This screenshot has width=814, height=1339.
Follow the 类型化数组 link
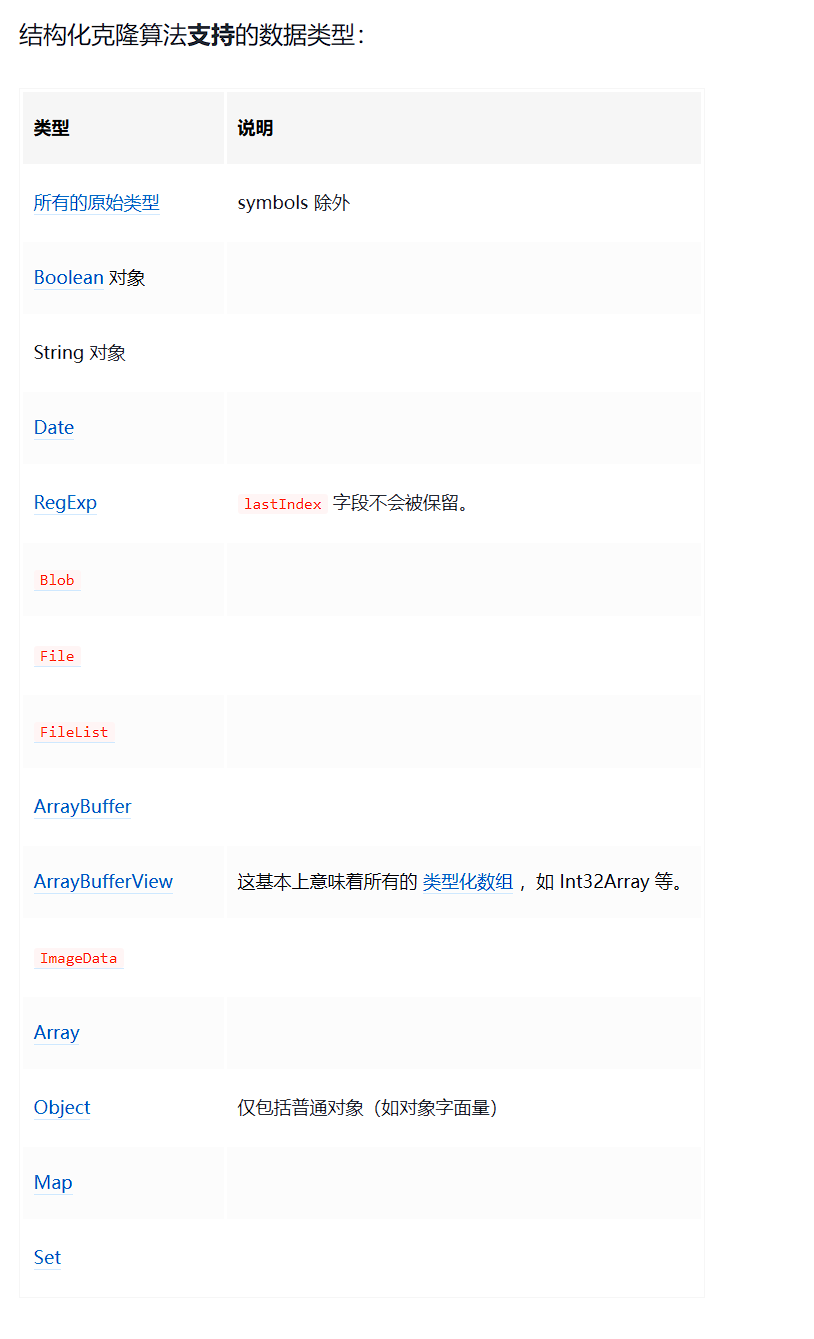(x=467, y=882)
